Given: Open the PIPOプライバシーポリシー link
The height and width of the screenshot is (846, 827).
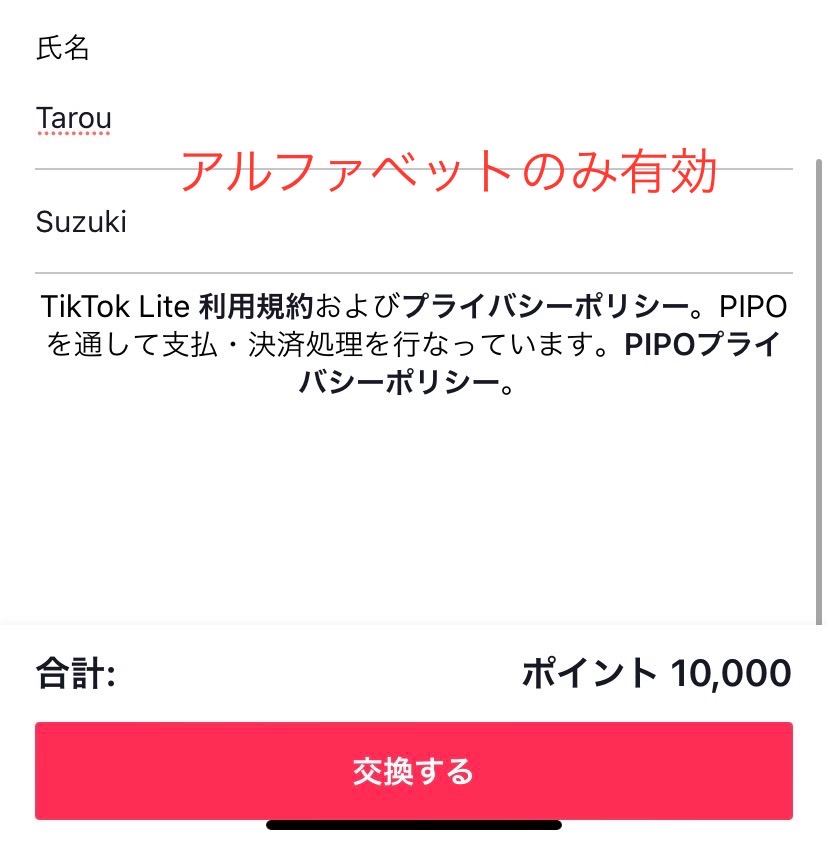Looking at the screenshot, I should tap(700, 344).
